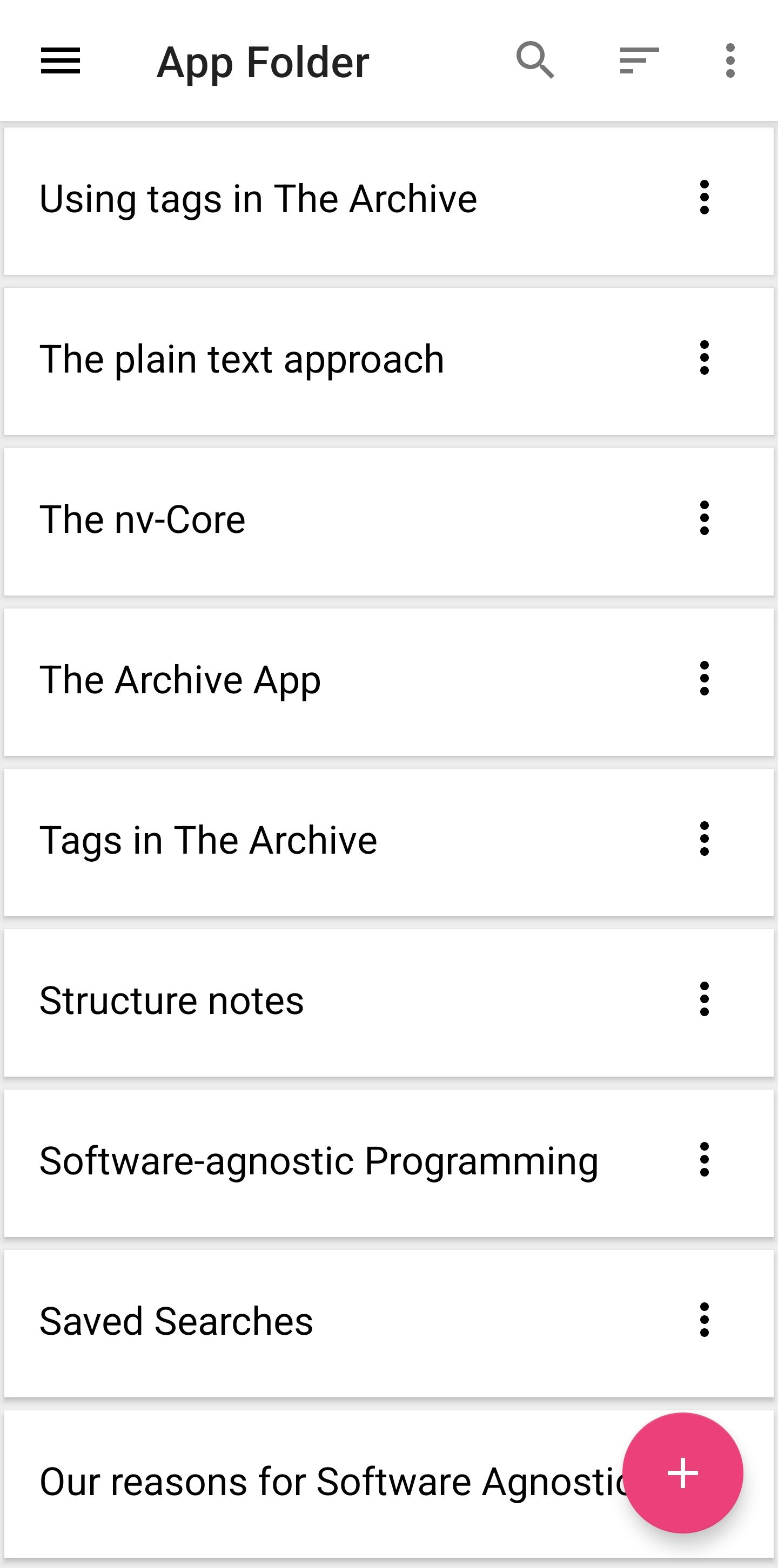Show options for Saved Searches
This screenshot has height=1568, width=778.
(705, 1320)
